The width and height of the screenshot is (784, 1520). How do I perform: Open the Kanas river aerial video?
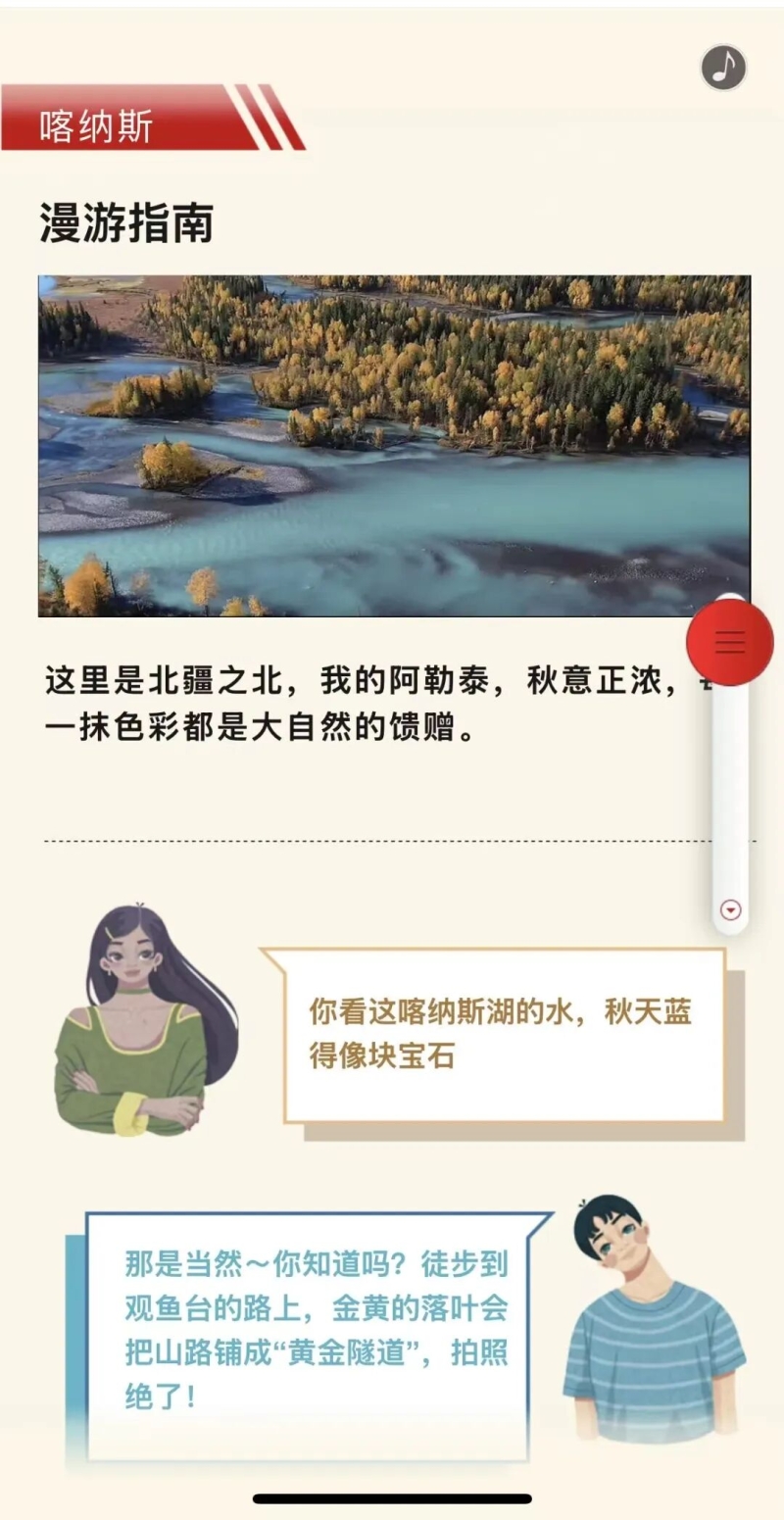(394, 446)
